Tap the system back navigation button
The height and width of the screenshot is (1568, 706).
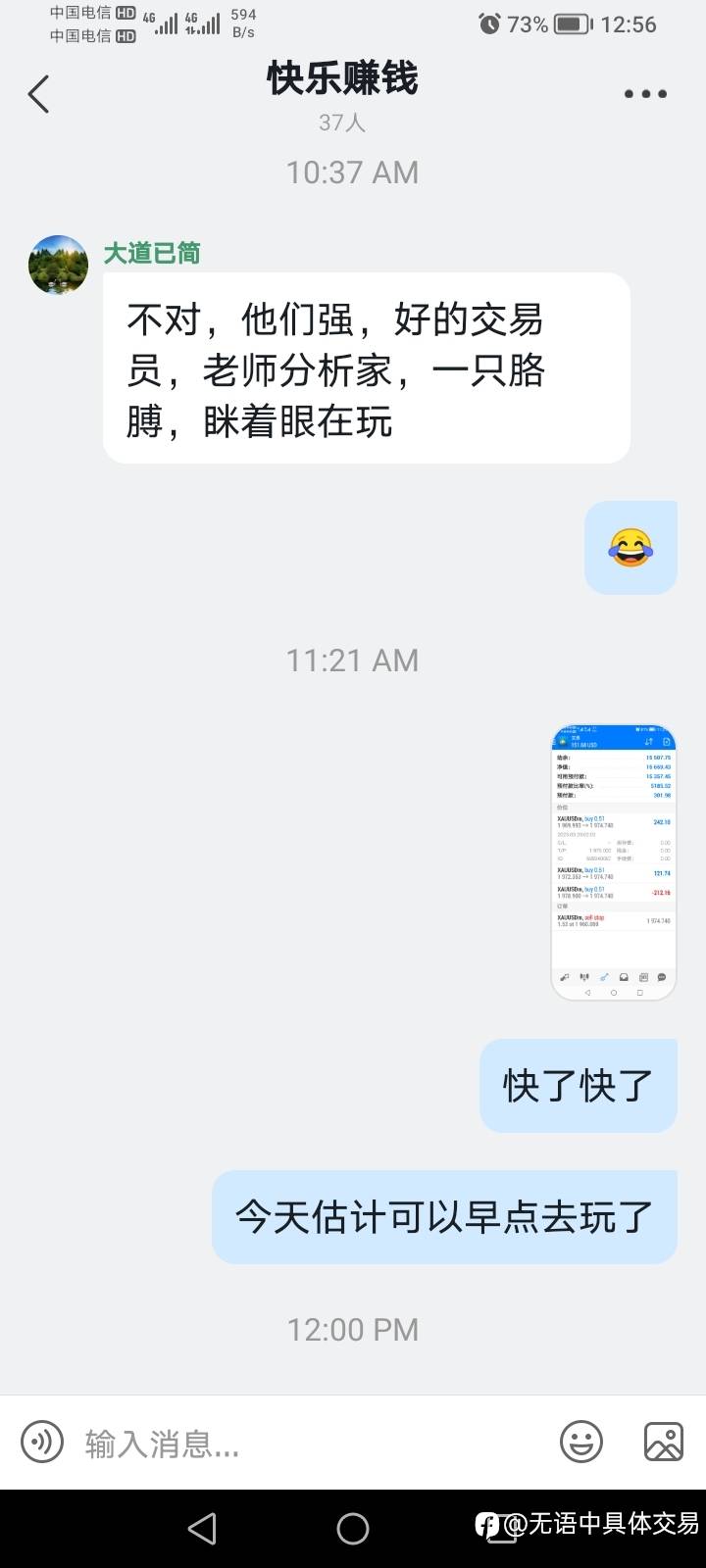click(x=202, y=1529)
